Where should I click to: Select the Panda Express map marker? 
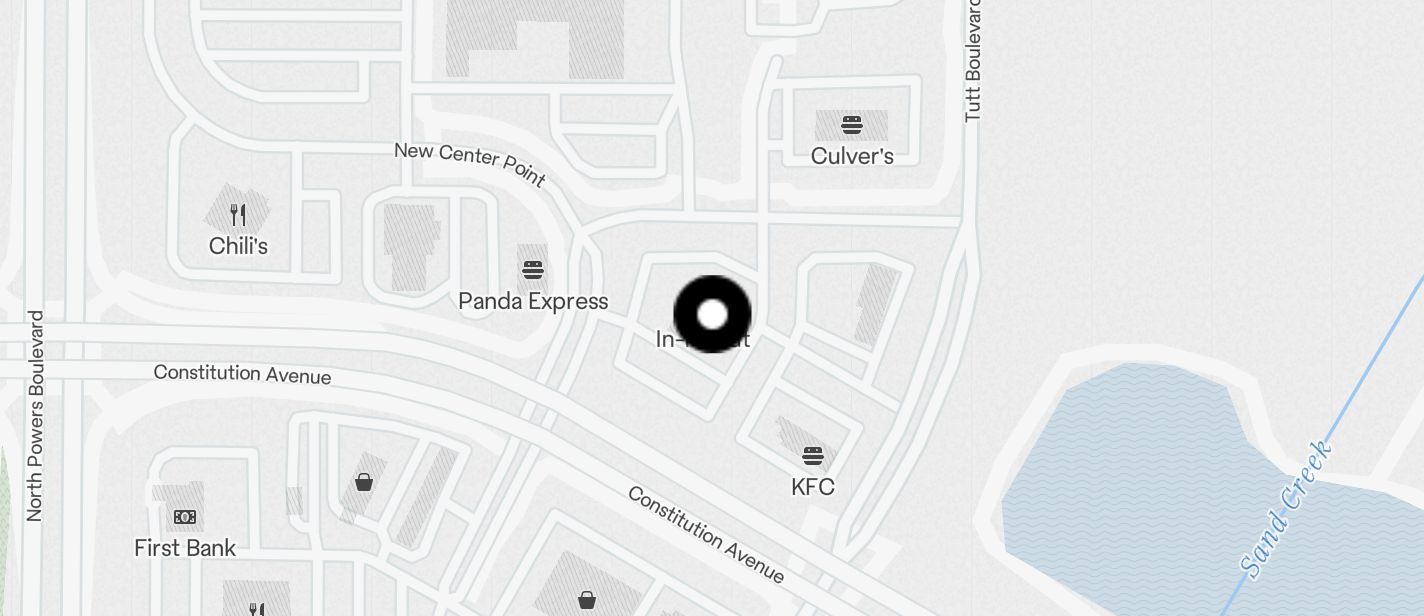[x=532, y=270]
